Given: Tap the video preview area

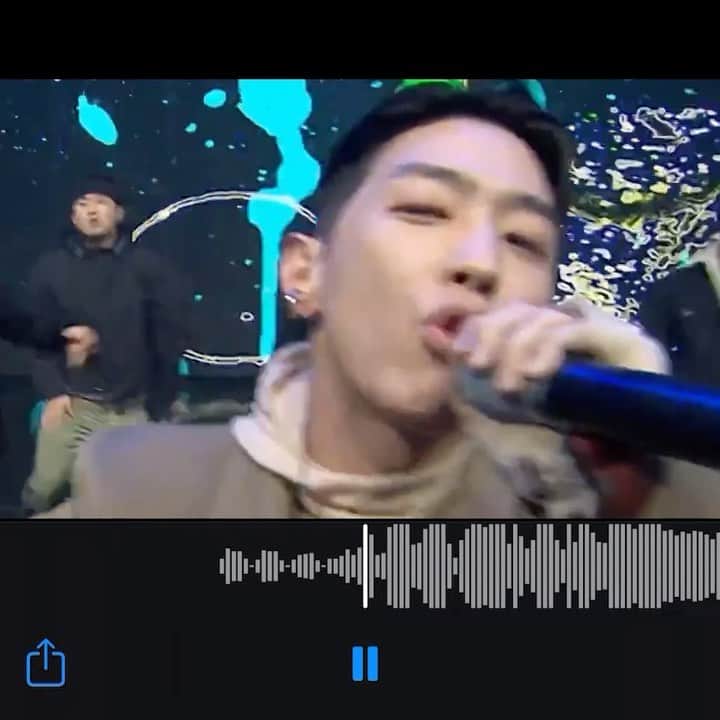Looking at the screenshot, I should click(360, 298).
